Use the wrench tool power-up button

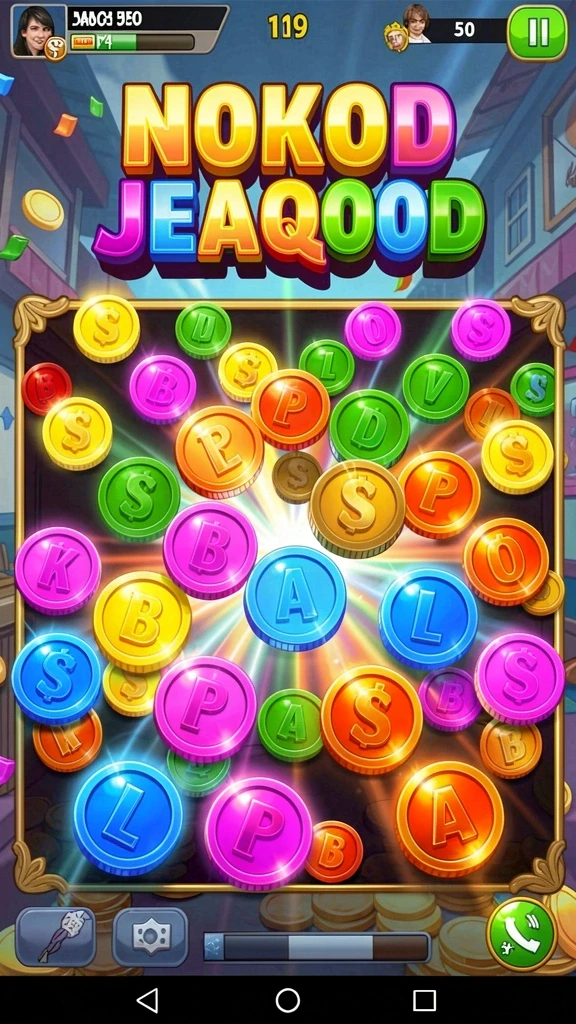point(56,936)
